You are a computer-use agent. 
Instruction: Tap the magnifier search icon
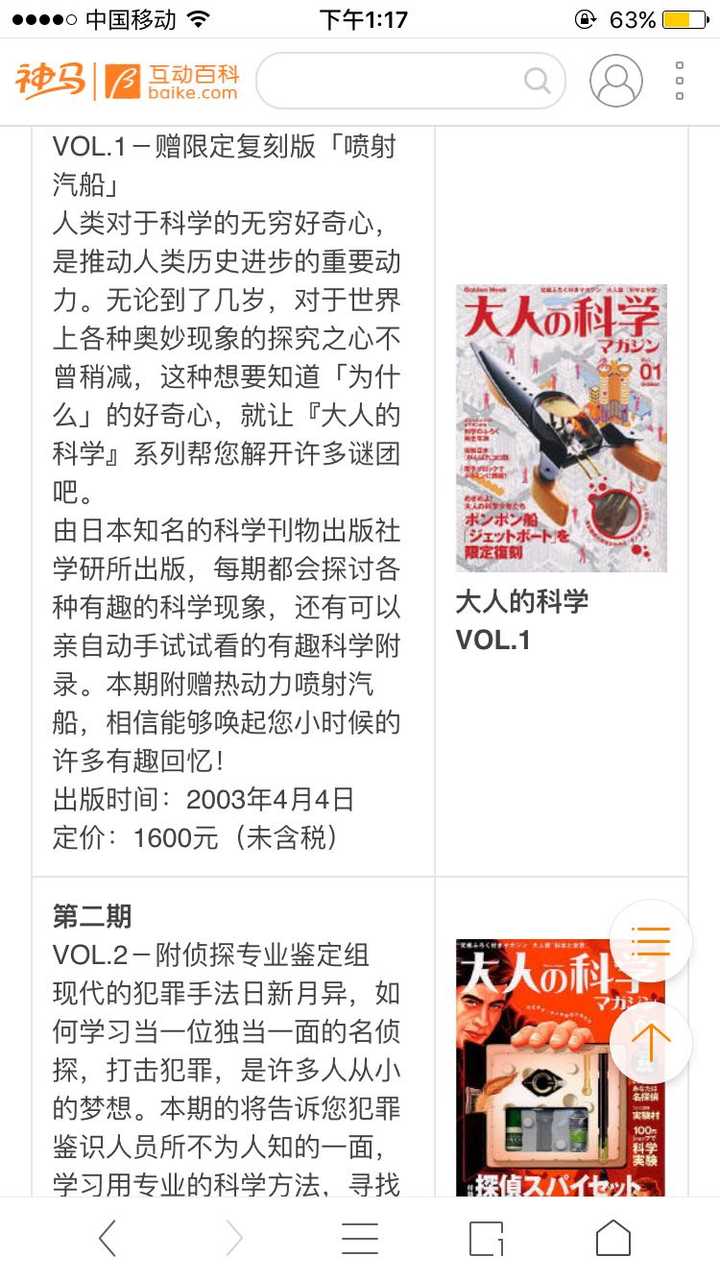tap(537, 81)
